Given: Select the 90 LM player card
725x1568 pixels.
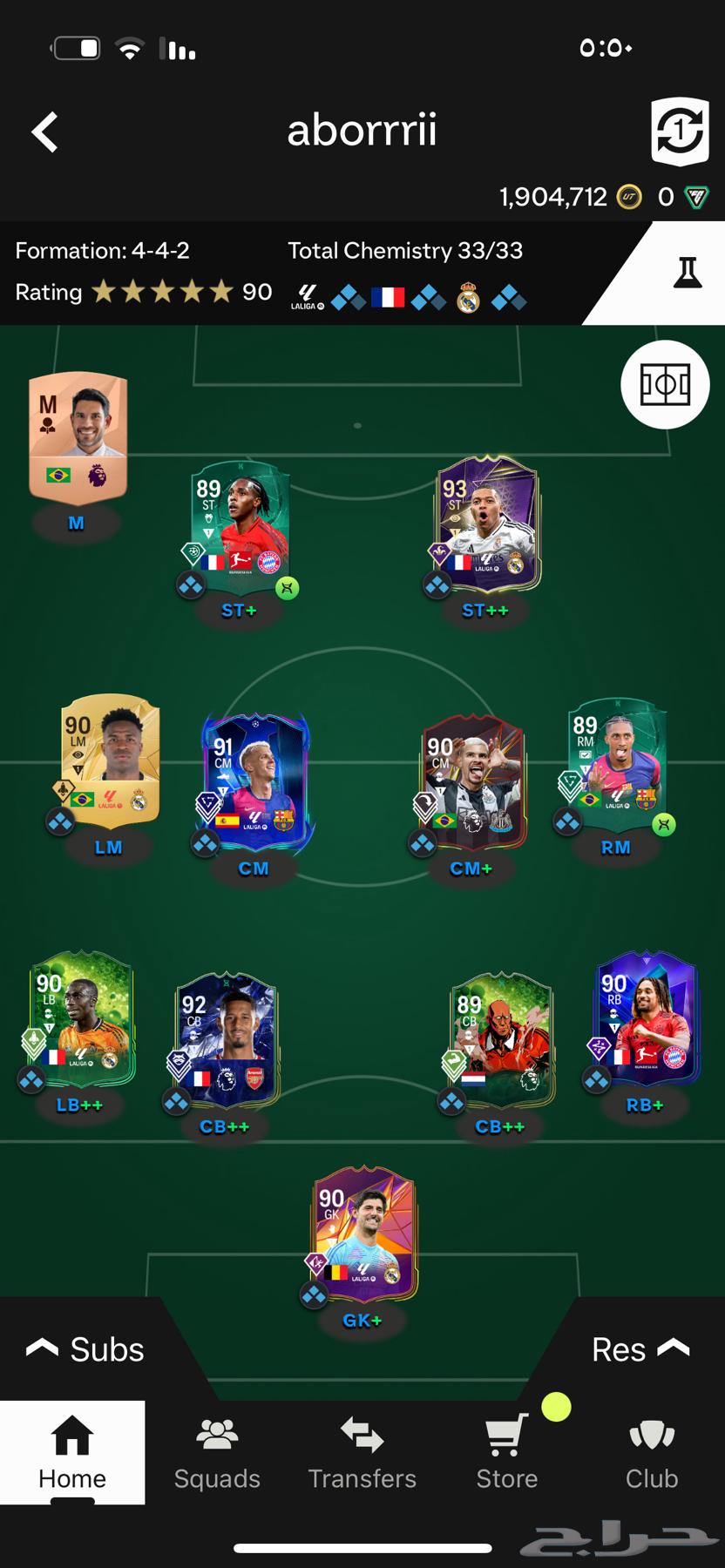Looking at the screenshot, I should (109, 760).
